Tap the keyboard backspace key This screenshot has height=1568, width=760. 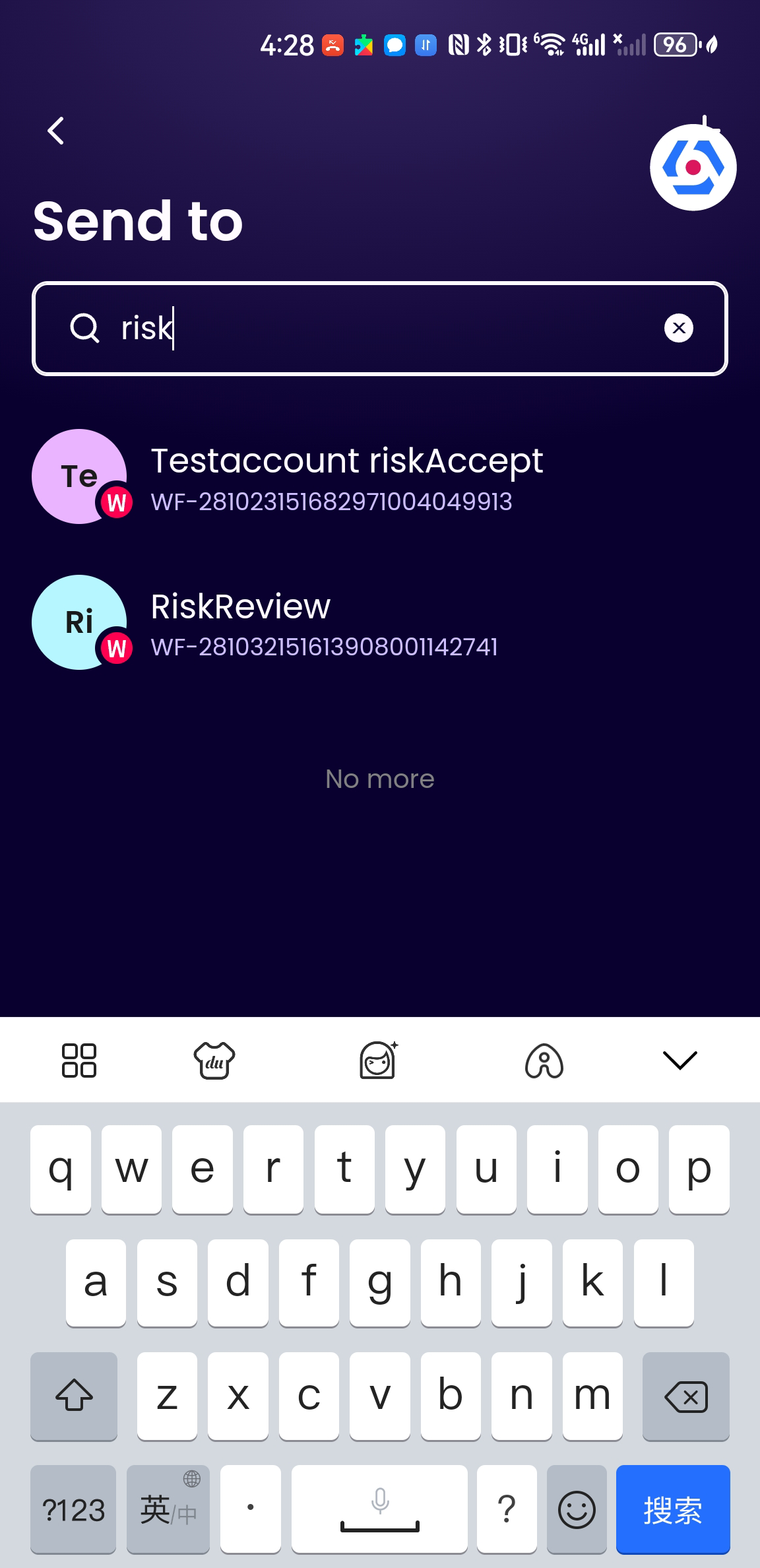685,1396
